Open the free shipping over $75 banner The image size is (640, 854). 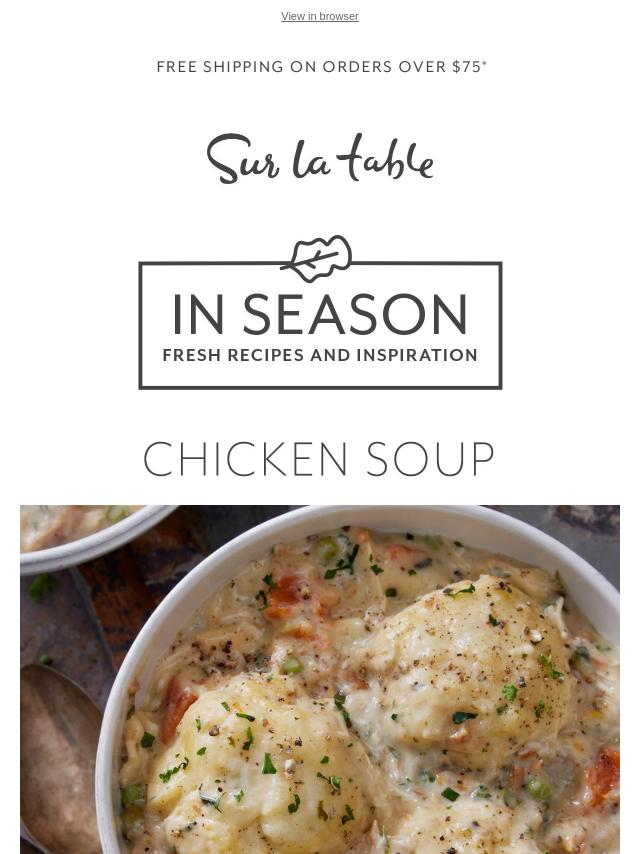[320, 67]
